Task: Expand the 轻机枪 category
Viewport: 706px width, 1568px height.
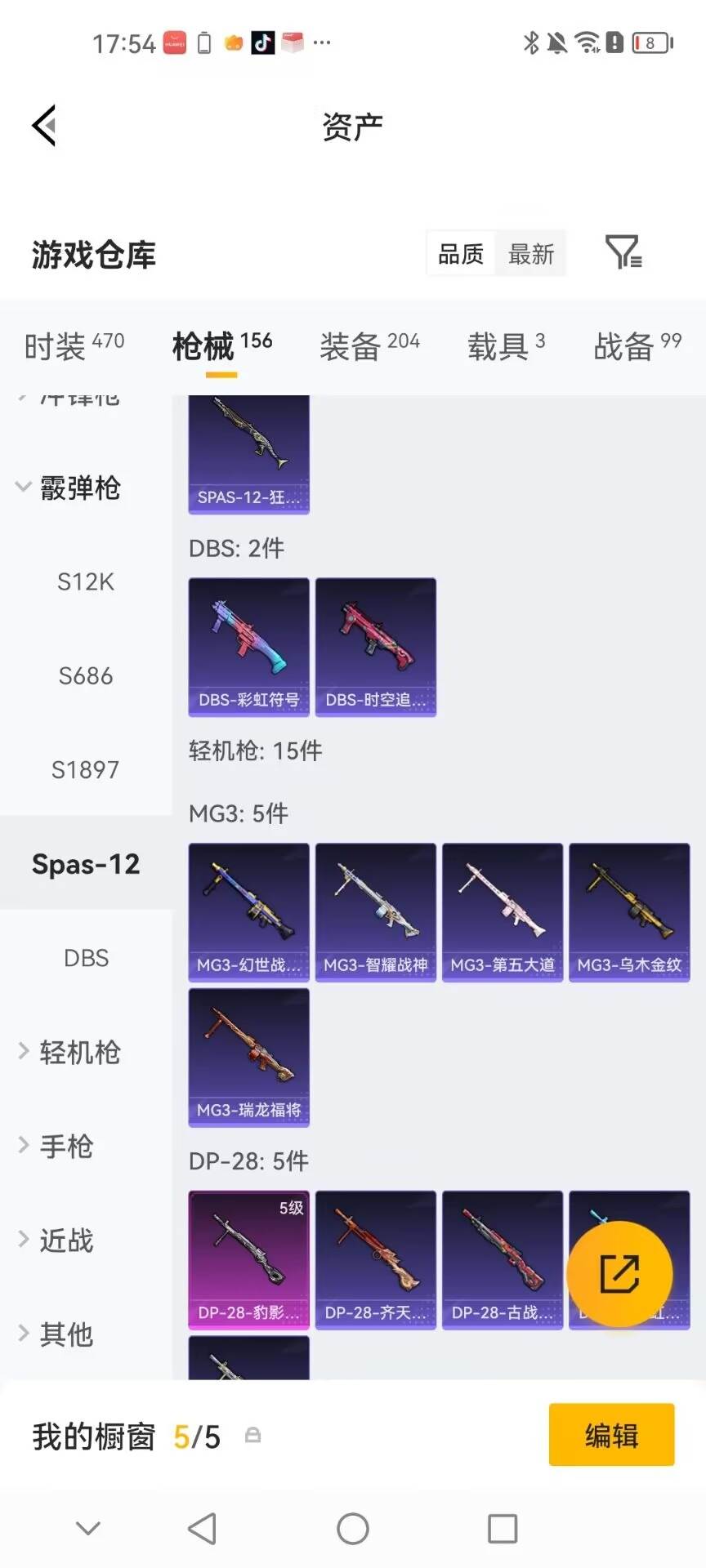Action: click(69, 1052)
